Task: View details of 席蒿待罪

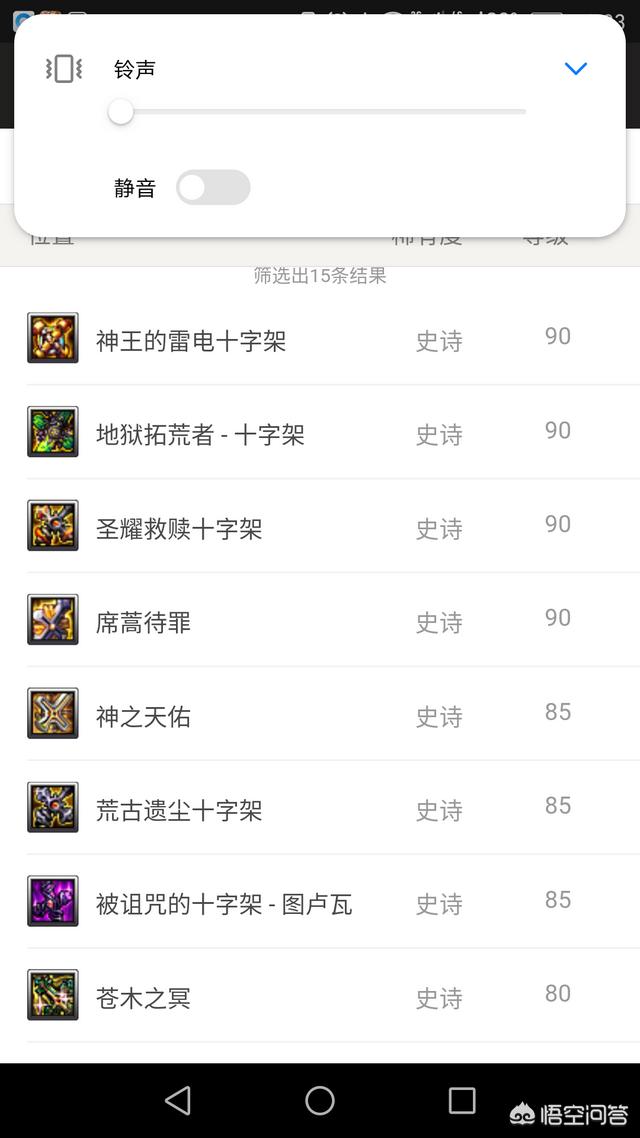Action: [143, 622]
